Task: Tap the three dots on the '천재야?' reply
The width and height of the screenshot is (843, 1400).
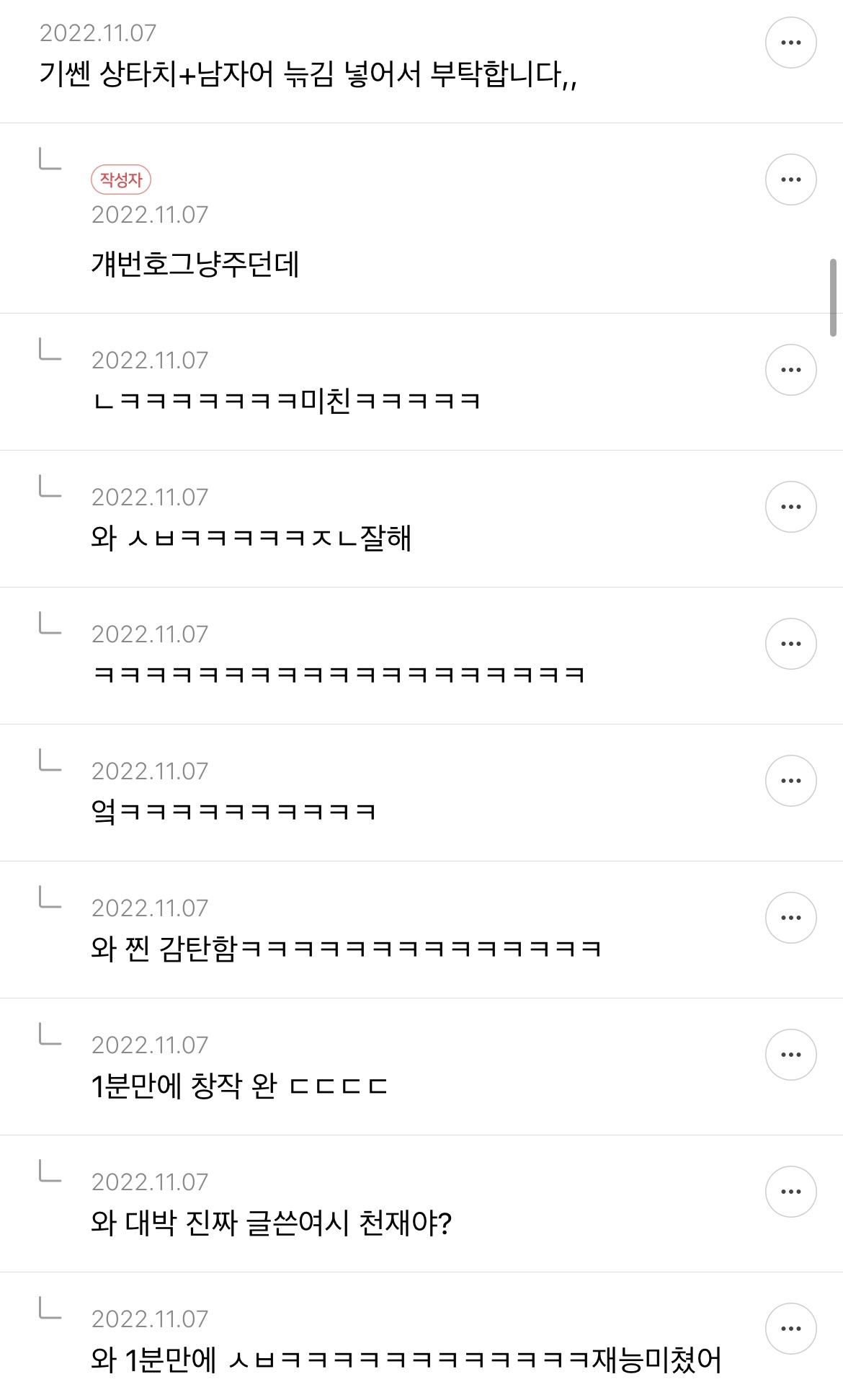Action: coord(790,1192)
